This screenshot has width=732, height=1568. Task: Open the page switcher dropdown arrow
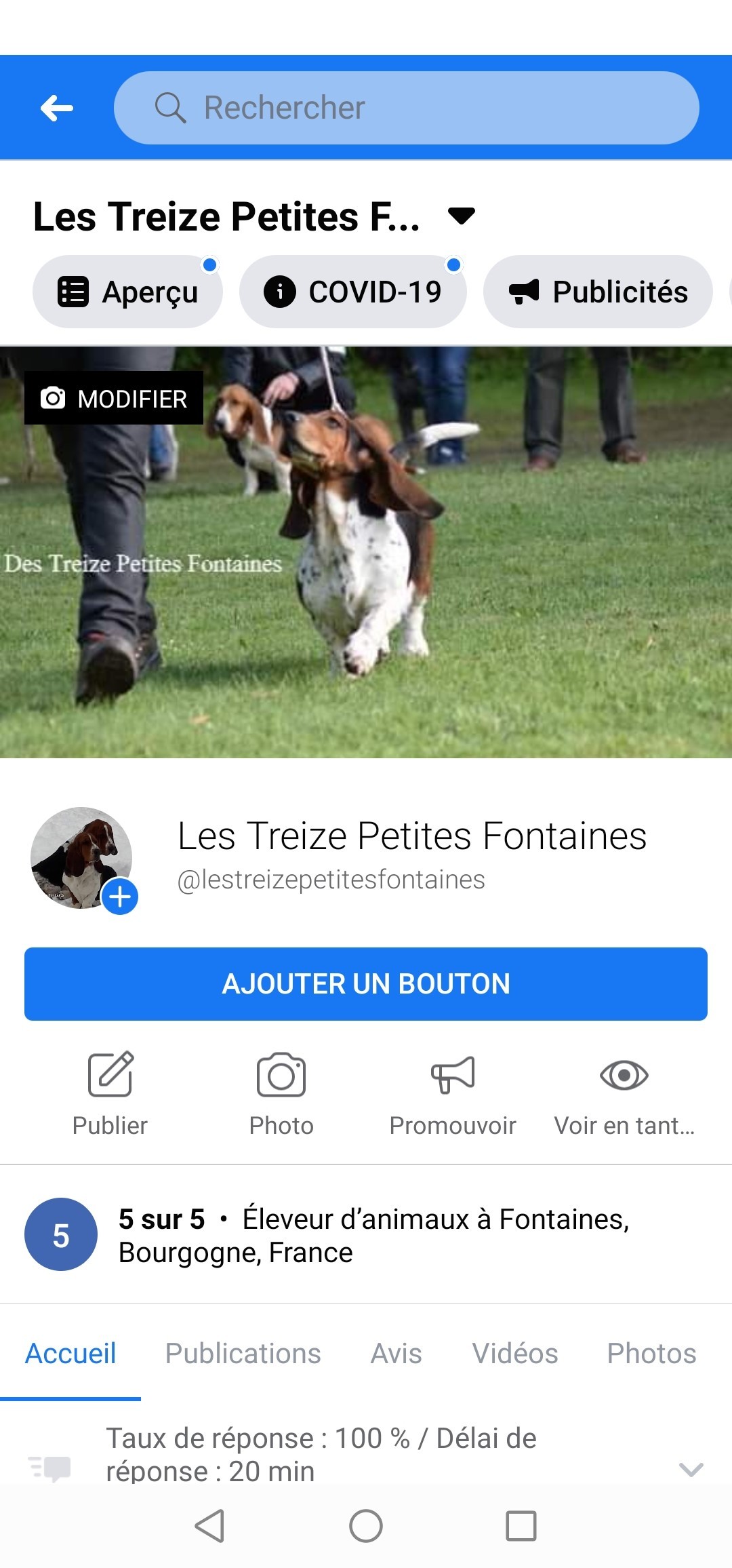tap(462, 216)
